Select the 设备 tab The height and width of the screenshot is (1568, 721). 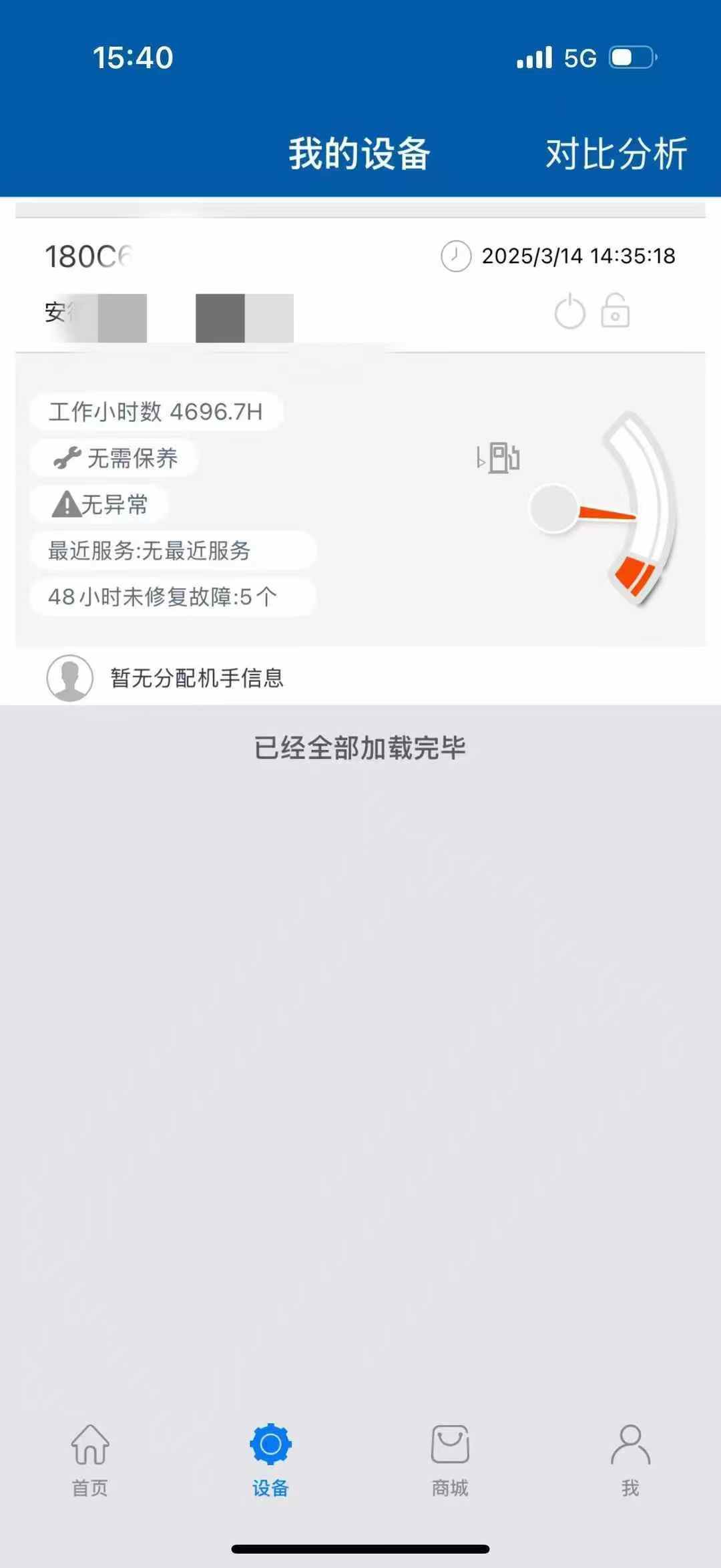coord(270,1460)
